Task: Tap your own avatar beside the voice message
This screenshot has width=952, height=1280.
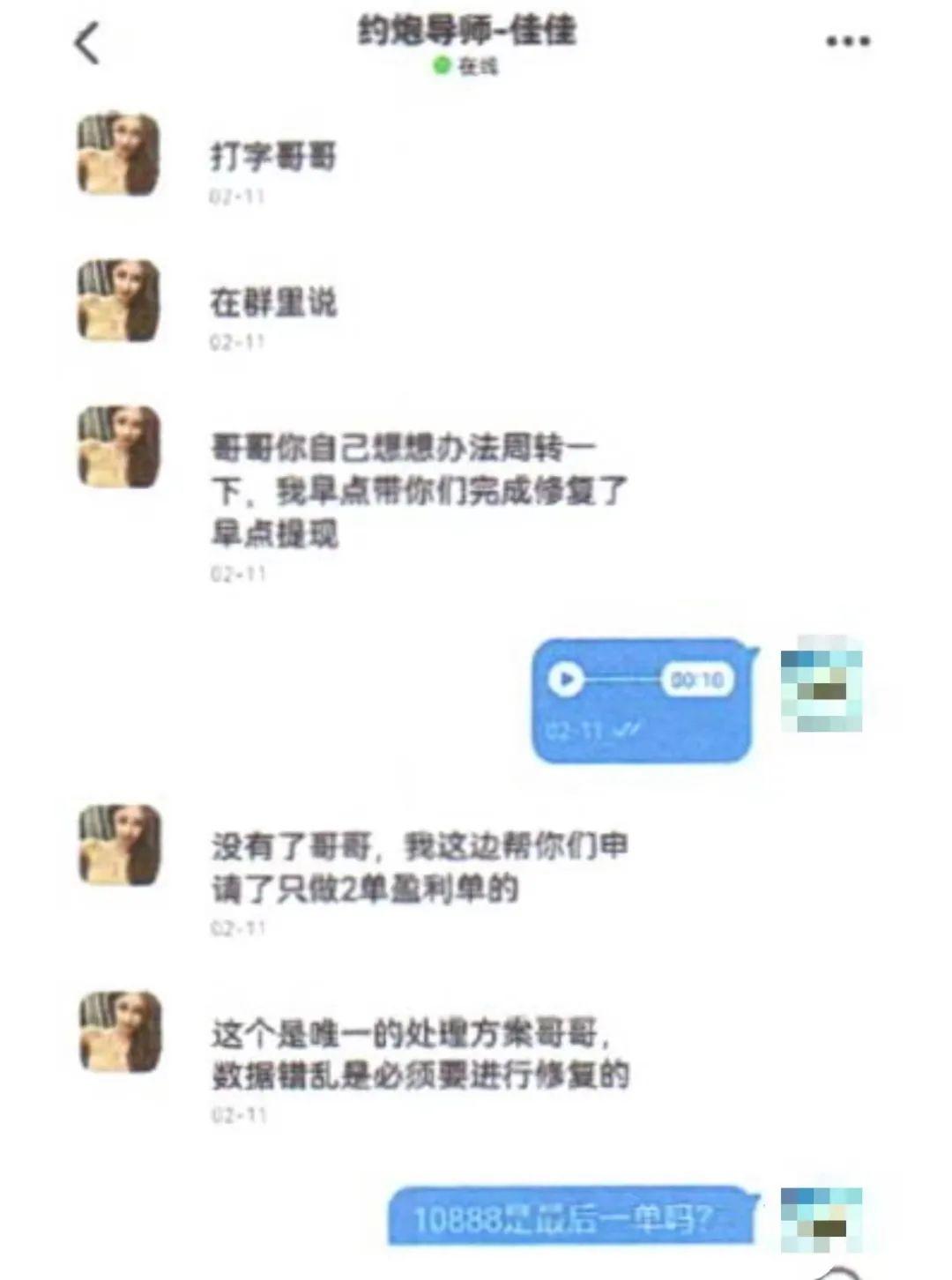Action: 822,683
